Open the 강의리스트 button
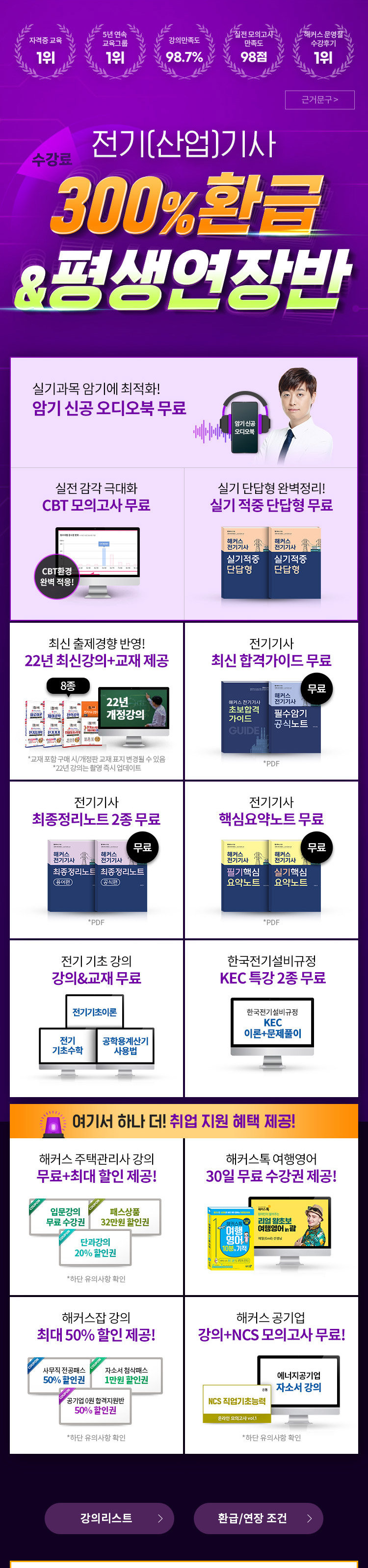The image size is (368, 1568). click(x=109, y=1518)
